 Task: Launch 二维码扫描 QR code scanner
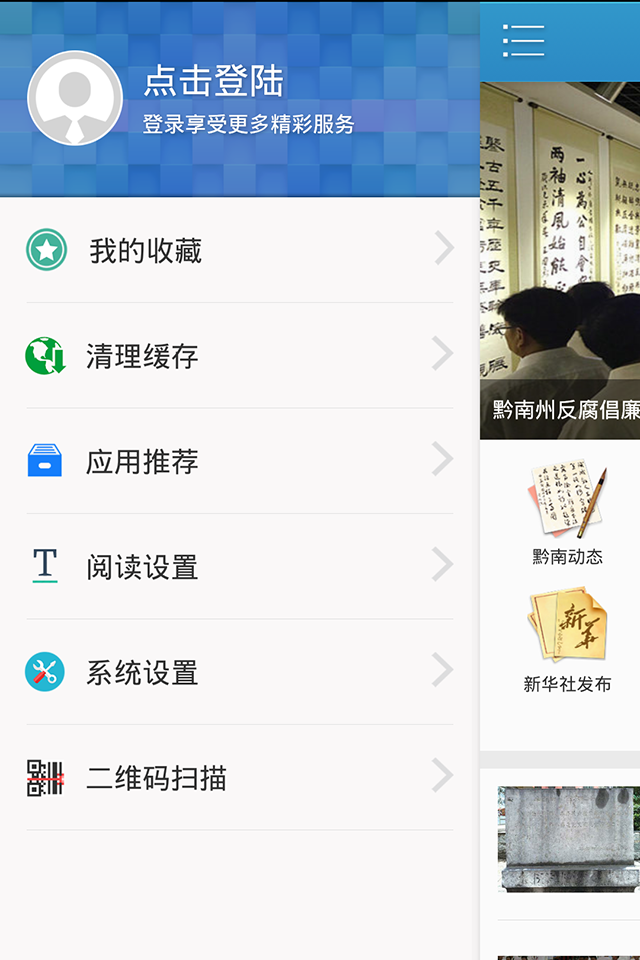click(x=240, y=777)
